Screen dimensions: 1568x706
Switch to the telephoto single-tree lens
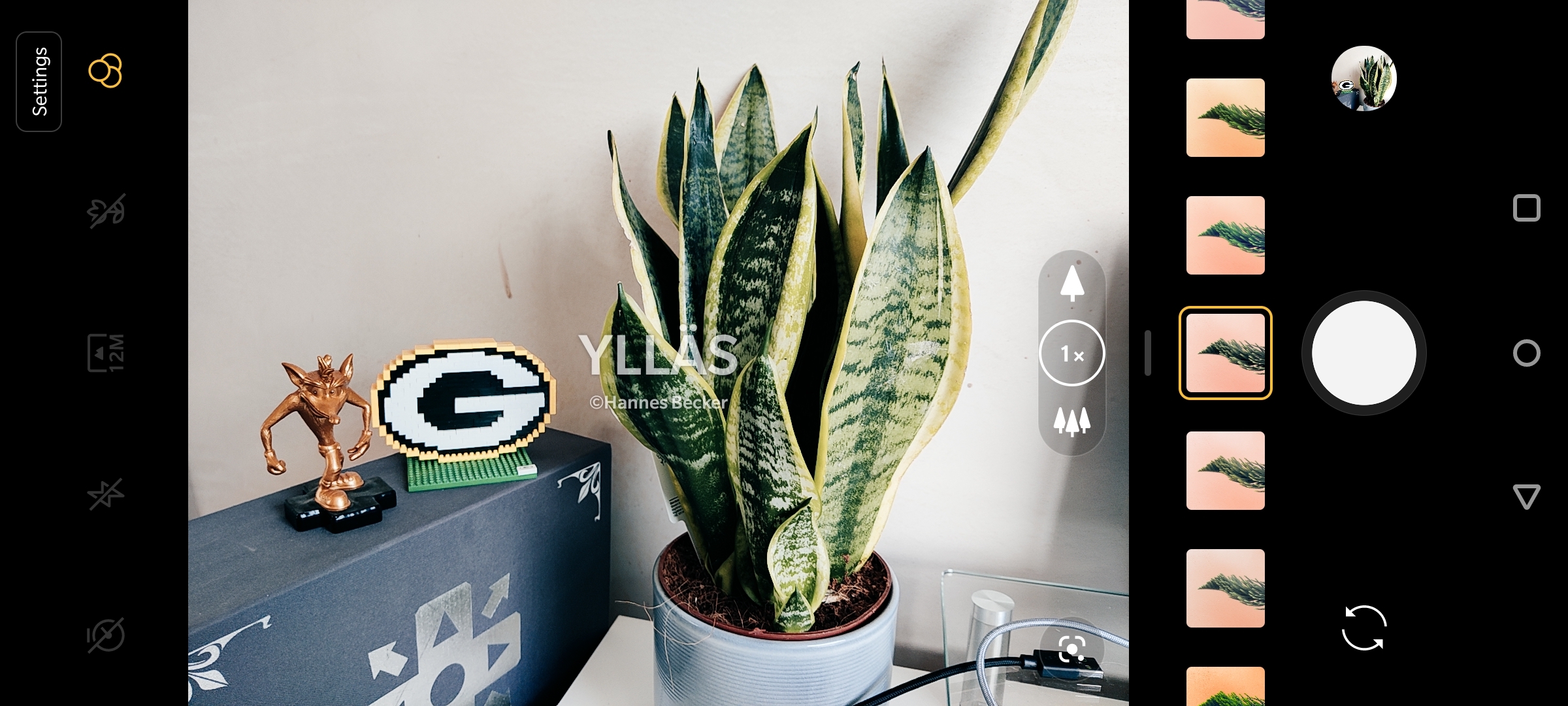1072,284
